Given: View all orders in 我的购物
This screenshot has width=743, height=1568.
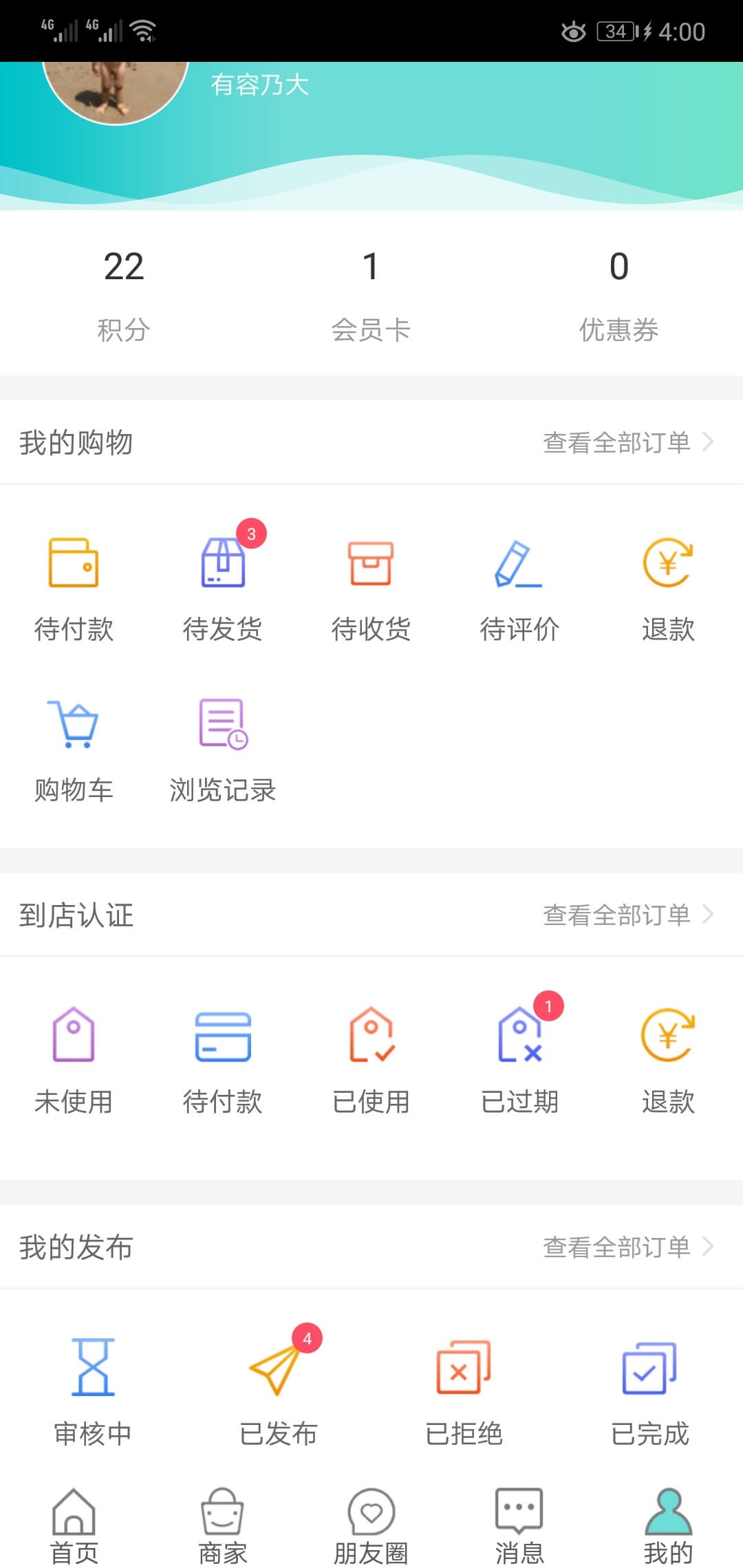Looking at the screenshot, I should click(627, 442).
